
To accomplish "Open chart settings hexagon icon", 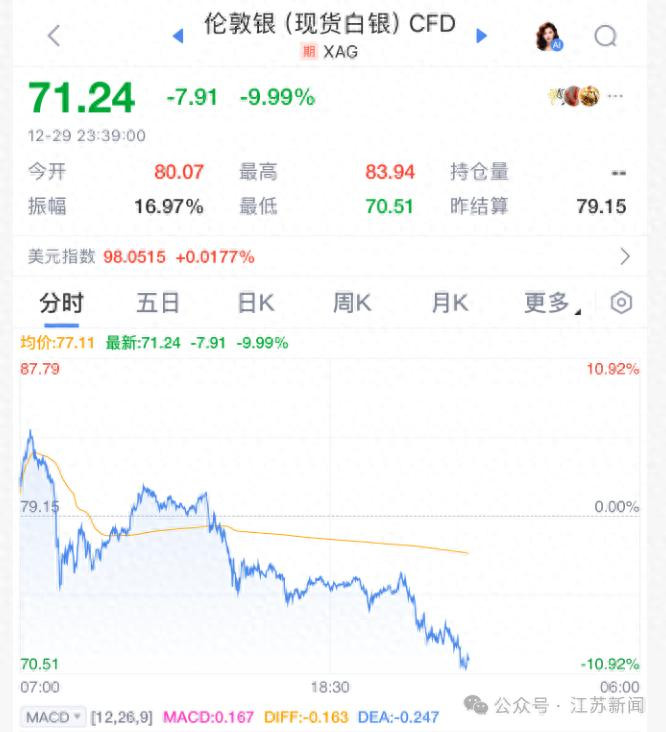I will [621, 303].
